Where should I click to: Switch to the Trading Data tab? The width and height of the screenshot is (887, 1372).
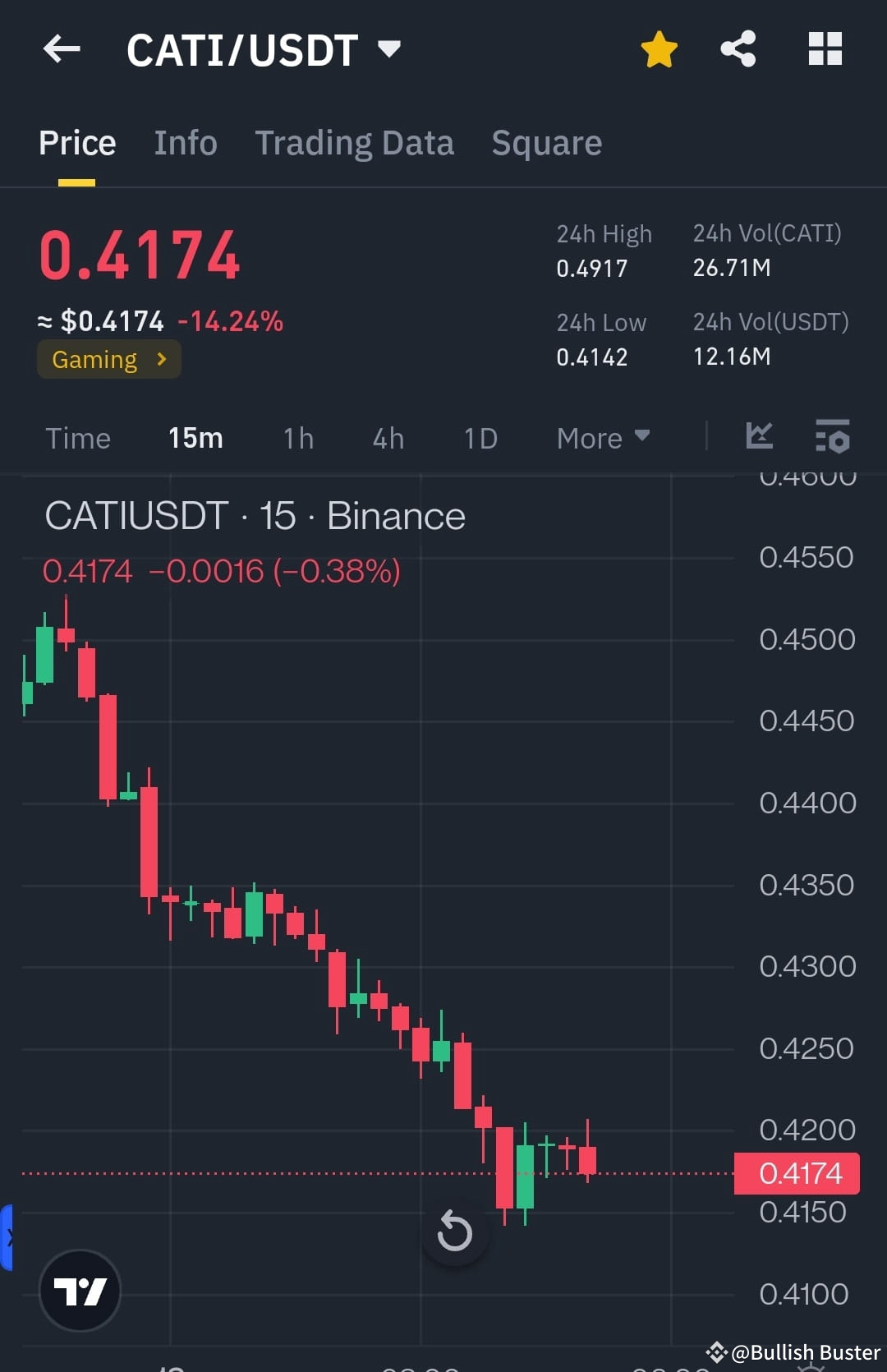pos(355,142)
